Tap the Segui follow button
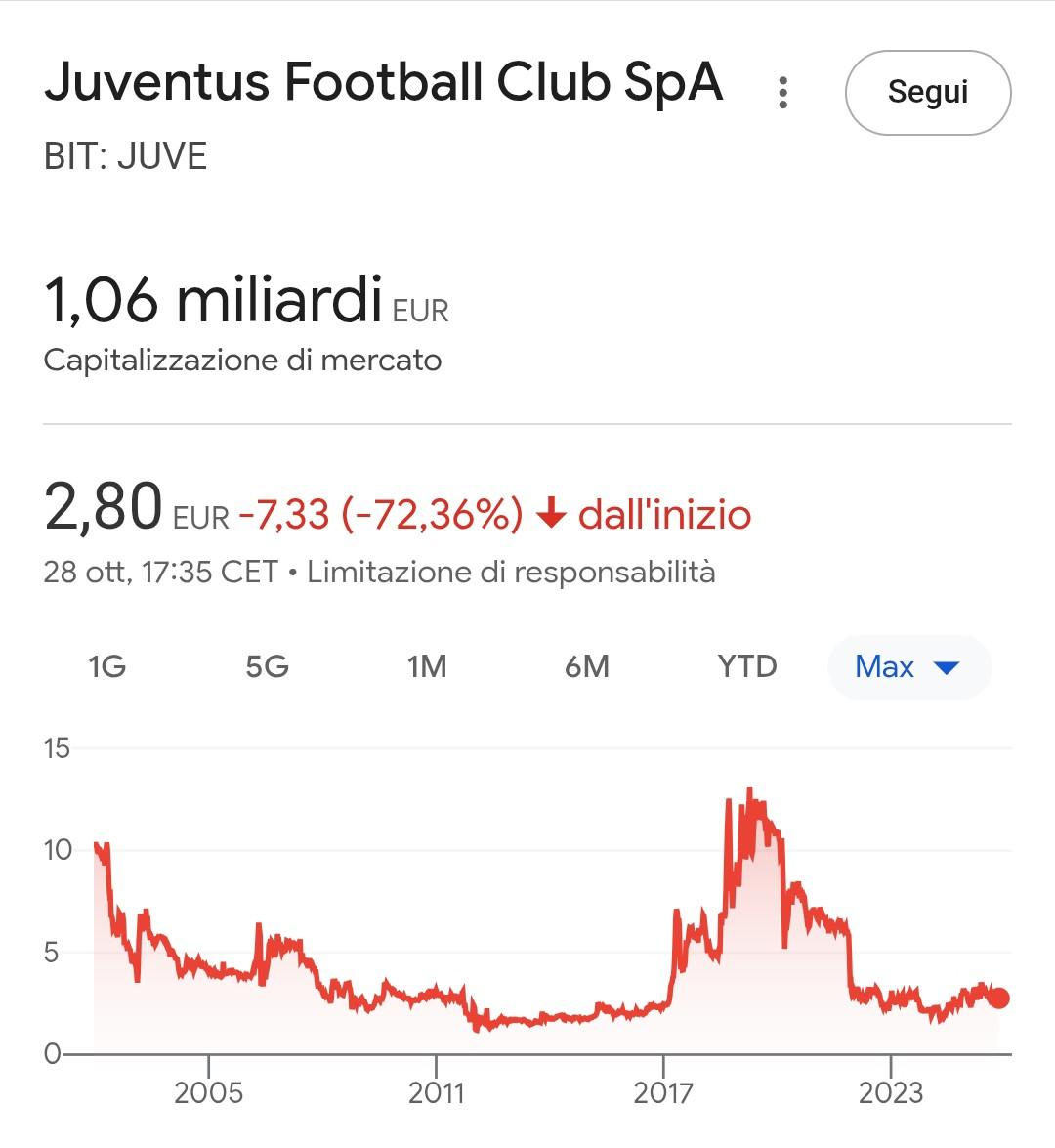Image resolution: width=1055 pixels, height=1148 pixels. pos(927,92)
